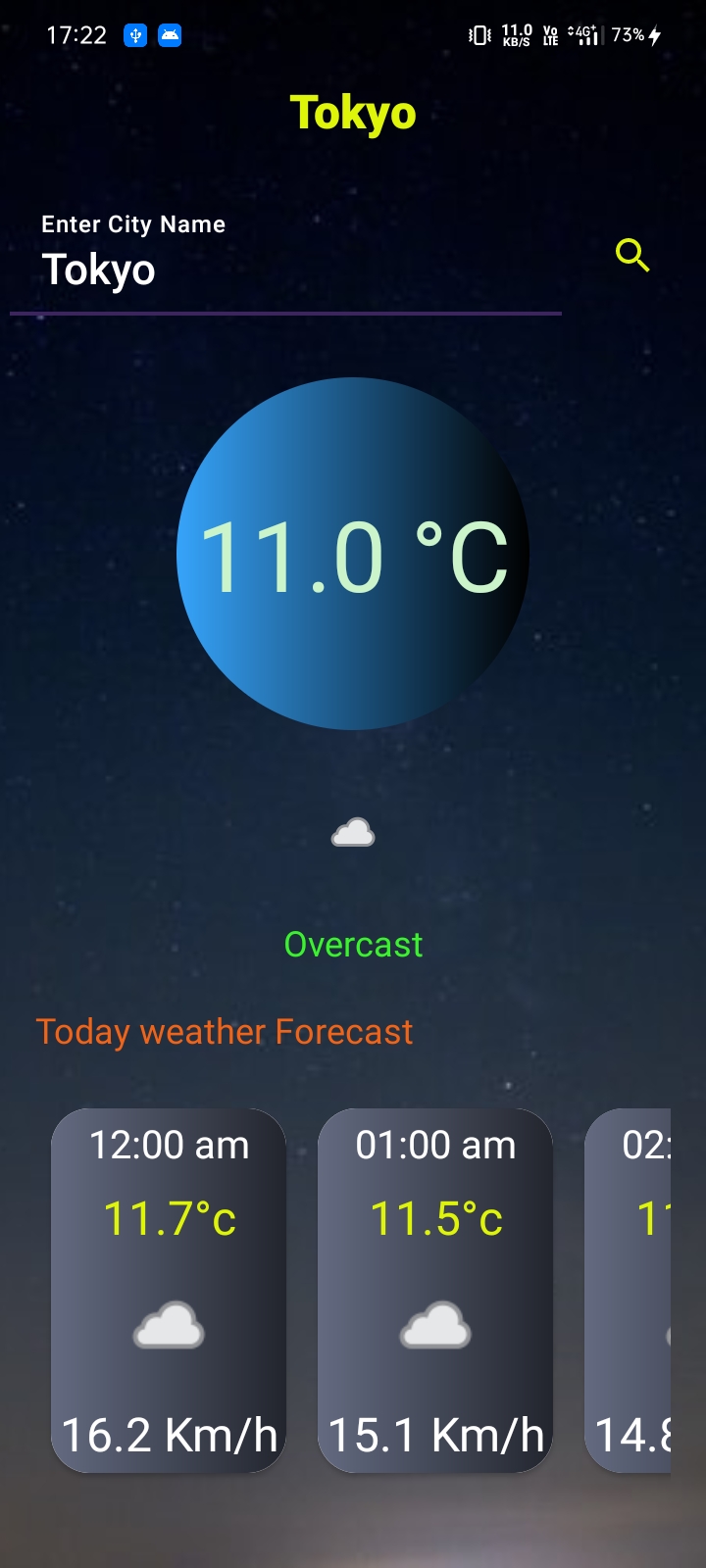Tap the vibrate mode icon in the status bar
Screen dimensions: 706x1568
[479, 35]
